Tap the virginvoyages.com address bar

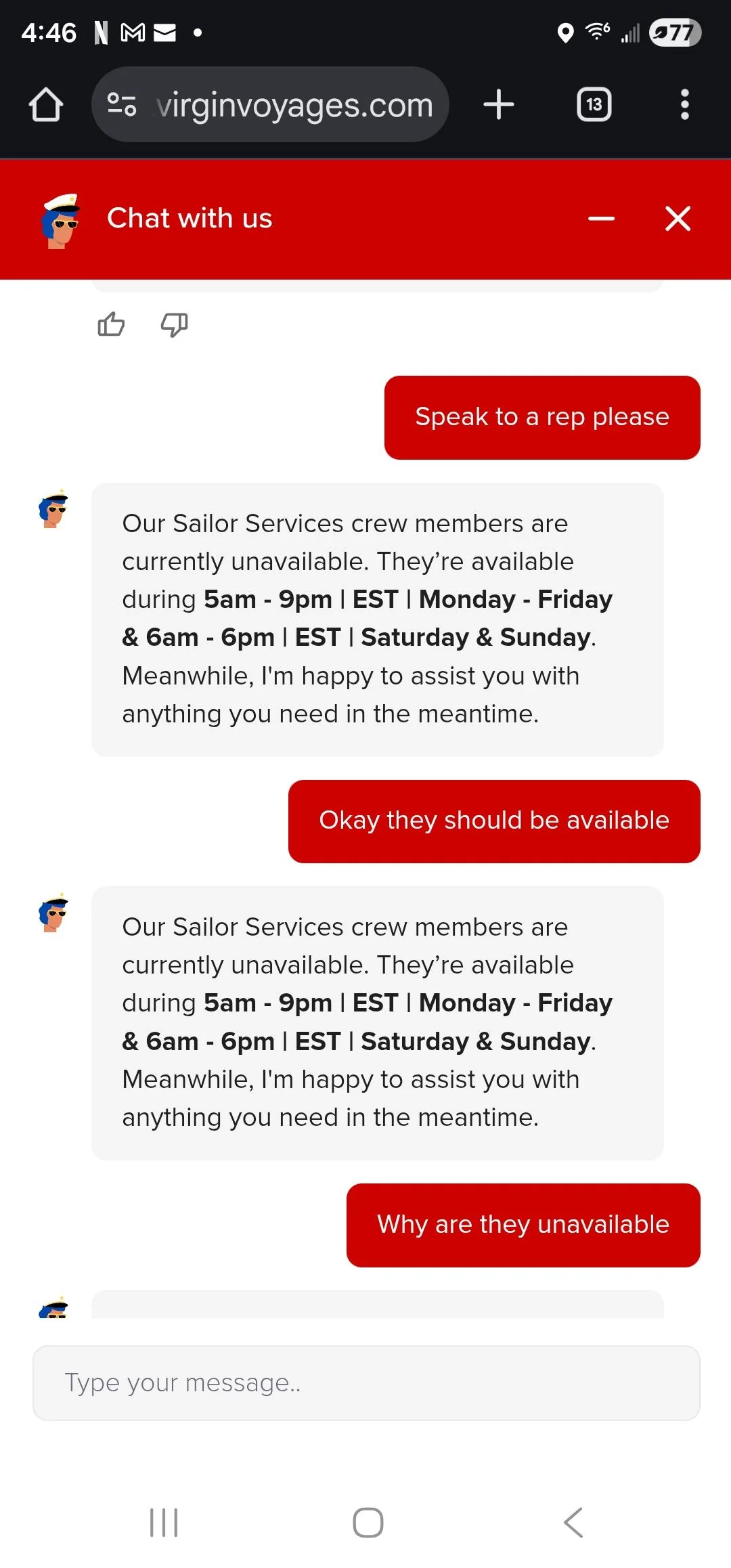click(294, 105)
